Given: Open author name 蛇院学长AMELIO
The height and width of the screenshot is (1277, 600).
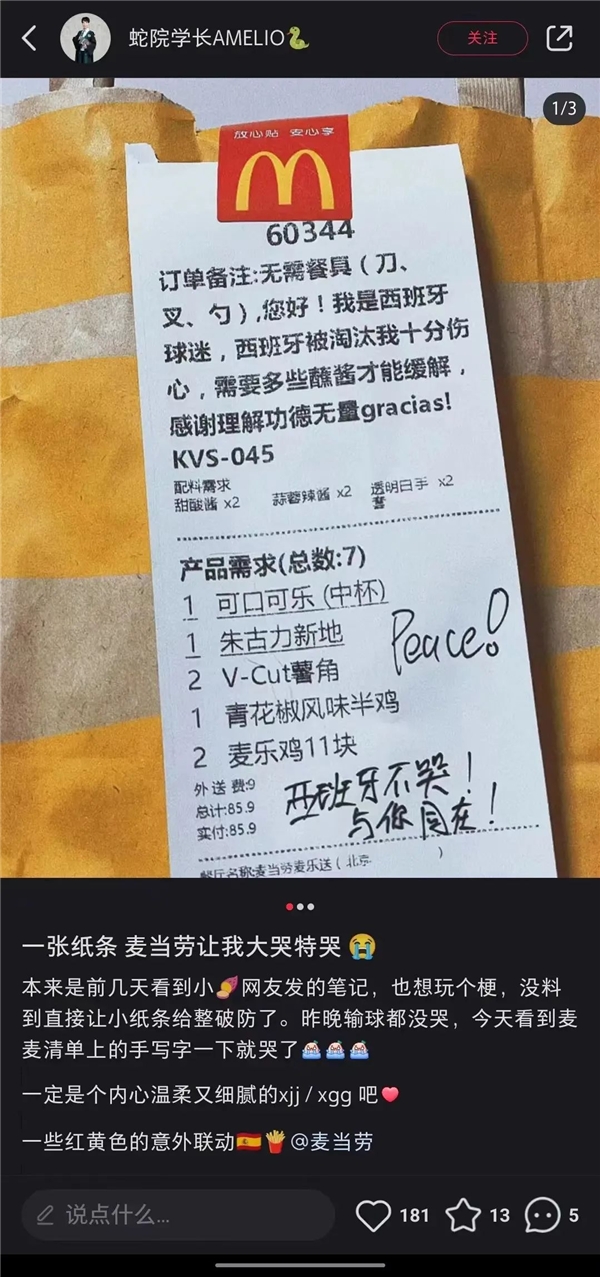Looking at the screenshot, I should [219, 39].
